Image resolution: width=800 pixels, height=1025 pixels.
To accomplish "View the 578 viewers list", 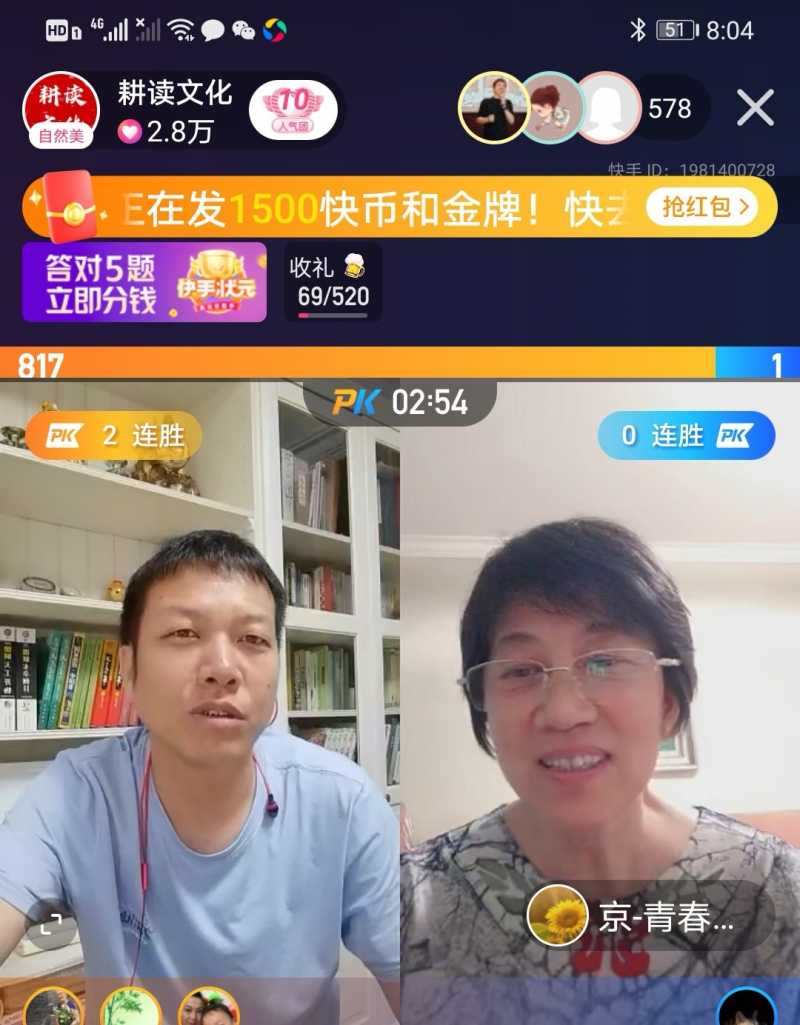I will point(669,108).
